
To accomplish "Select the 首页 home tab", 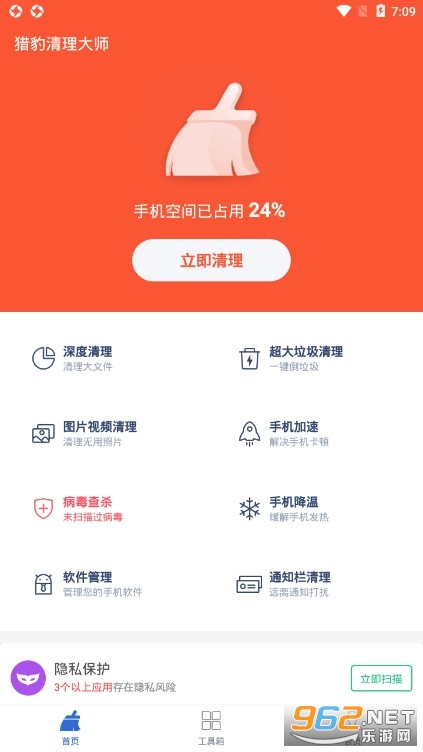I will click(70, 728).
